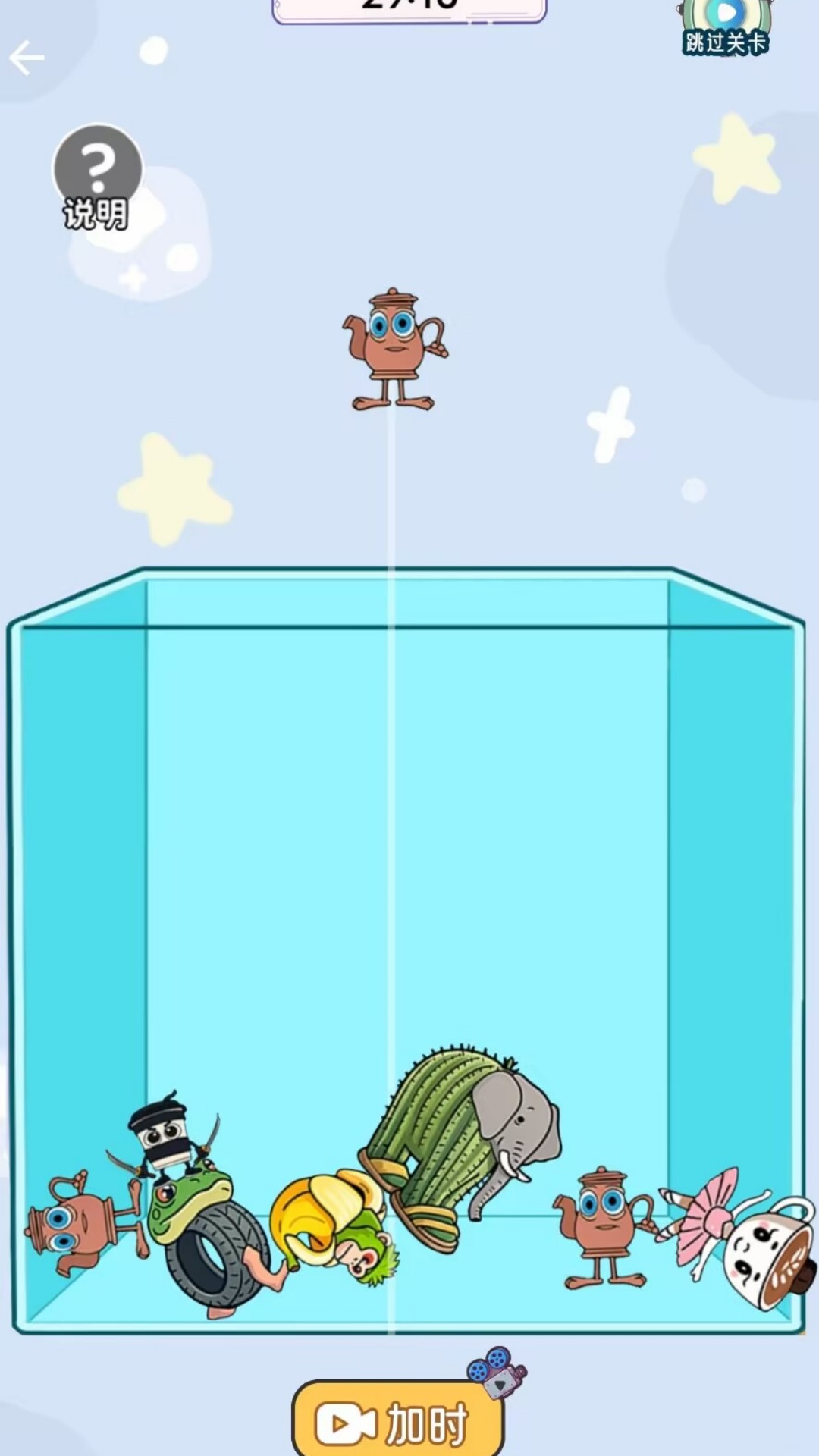819x1456 pixels.
Task: Tap 跳过关卡 to skip level
Action: pos(726,29)
